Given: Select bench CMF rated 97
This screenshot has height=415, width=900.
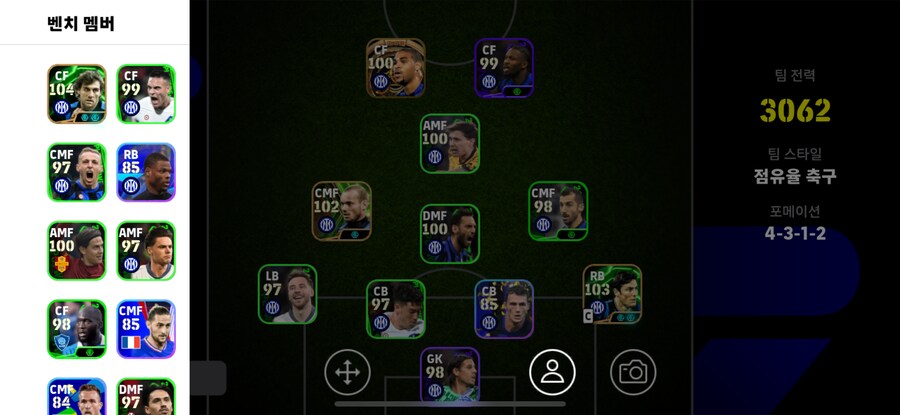Looking at the screenshot, I should pyautogui.click(x=76, y=172).
